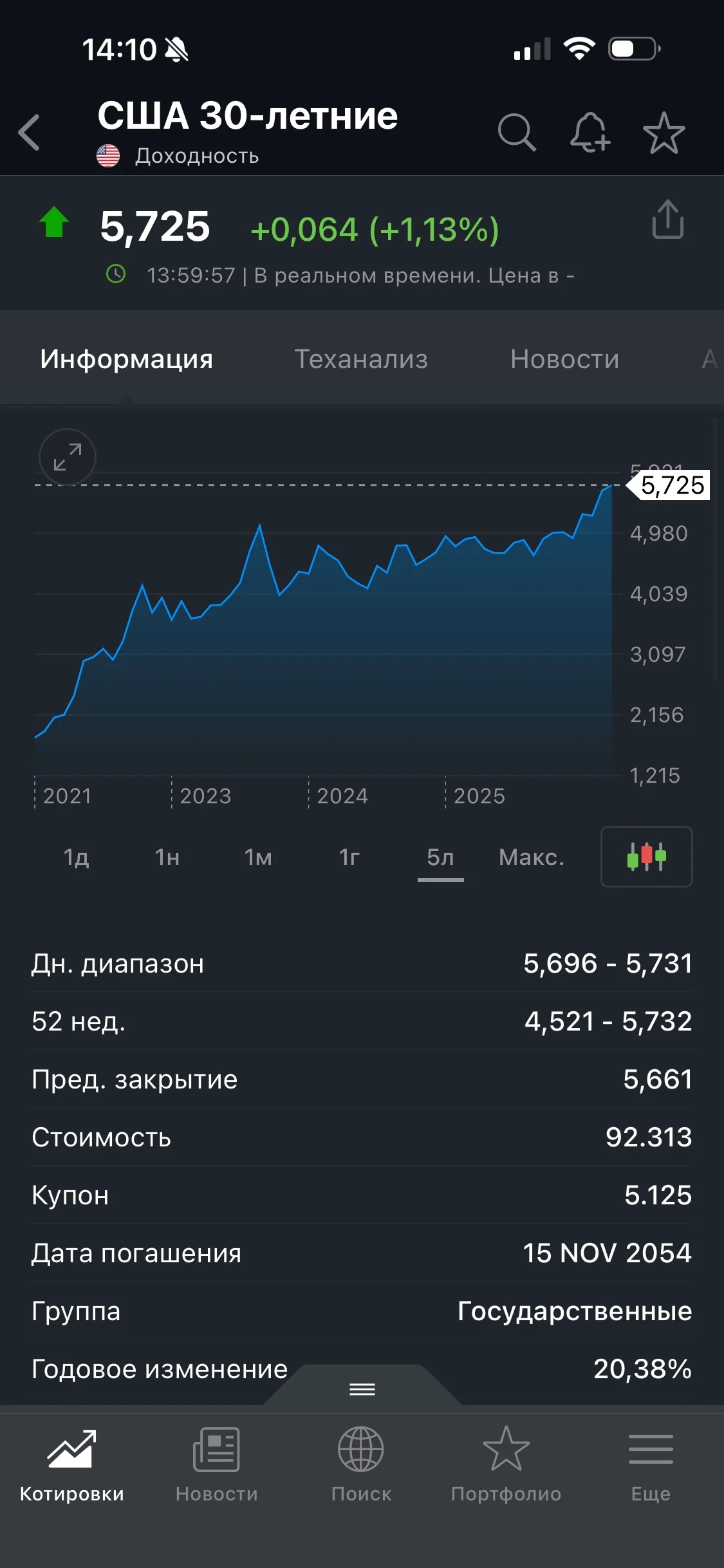The width and height of the screenshot is (724, 1568).
Task: Select the 1н chart range
Action: coord(167,857)
